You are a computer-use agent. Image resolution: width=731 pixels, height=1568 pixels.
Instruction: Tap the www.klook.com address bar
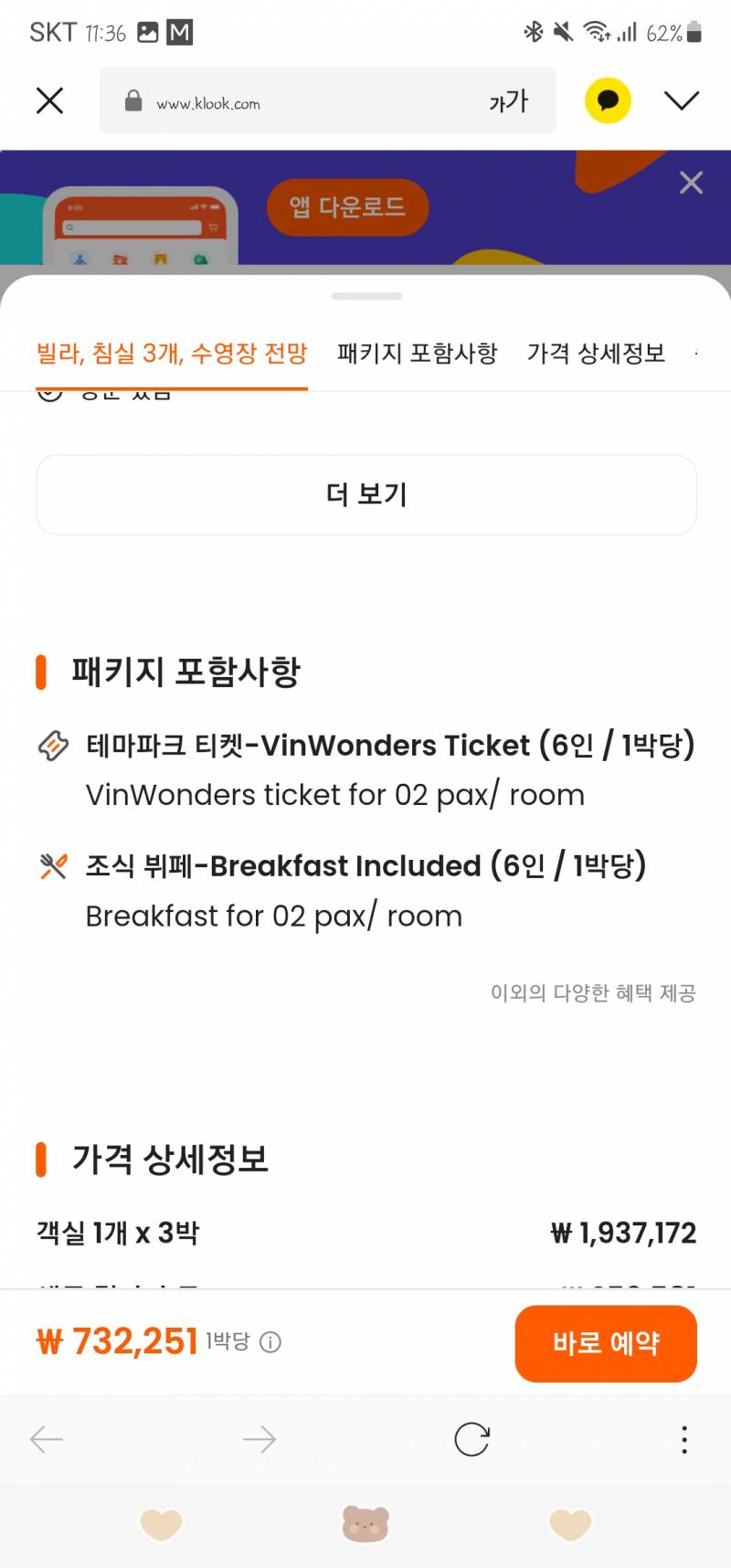(x=302, y=101)
